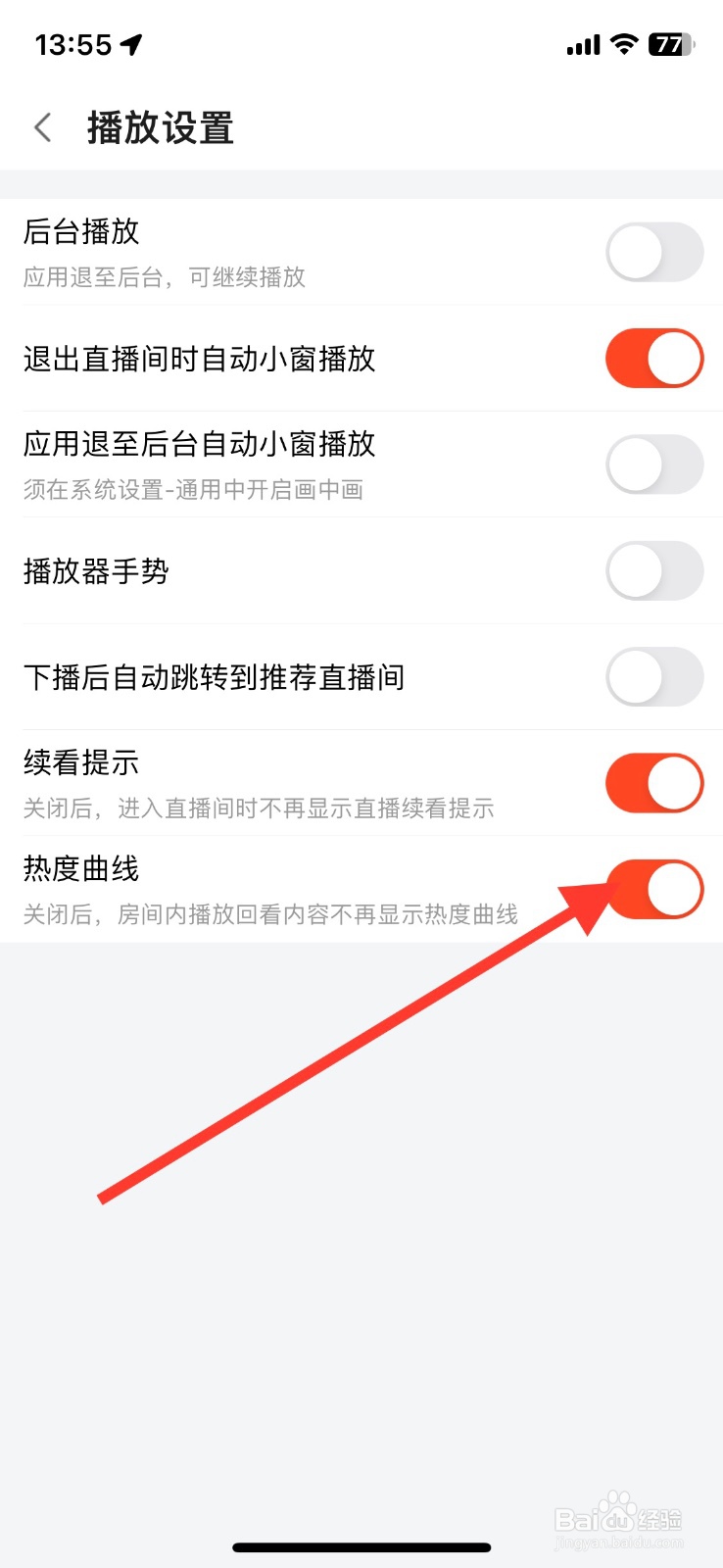This screenshot has height=1568, width=723.
Task: Tap the 续看提示 row label
Action: tap(82, 762)
